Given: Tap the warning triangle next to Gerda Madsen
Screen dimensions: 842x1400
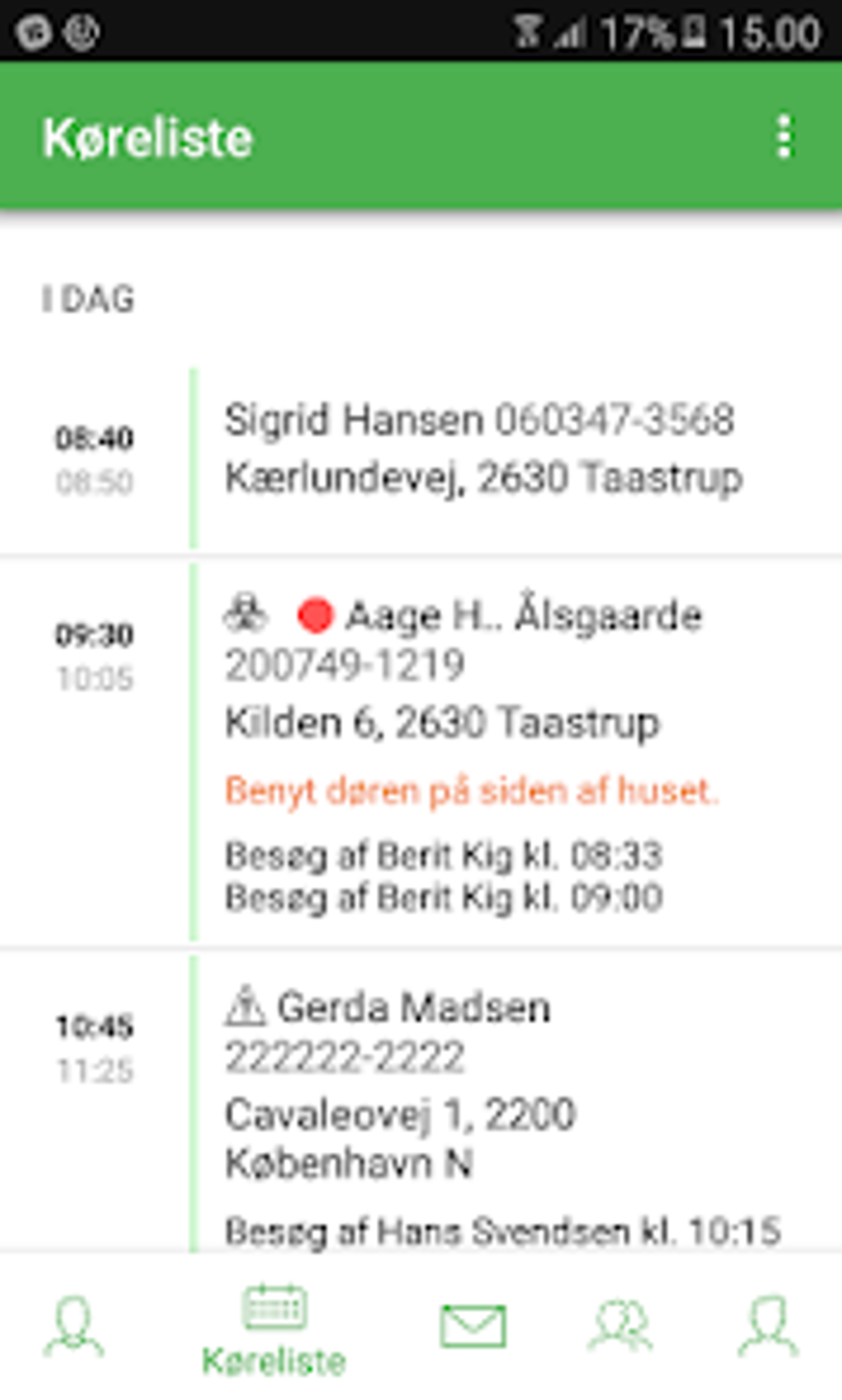Looking at the screenshot, I should point(245,1005).
